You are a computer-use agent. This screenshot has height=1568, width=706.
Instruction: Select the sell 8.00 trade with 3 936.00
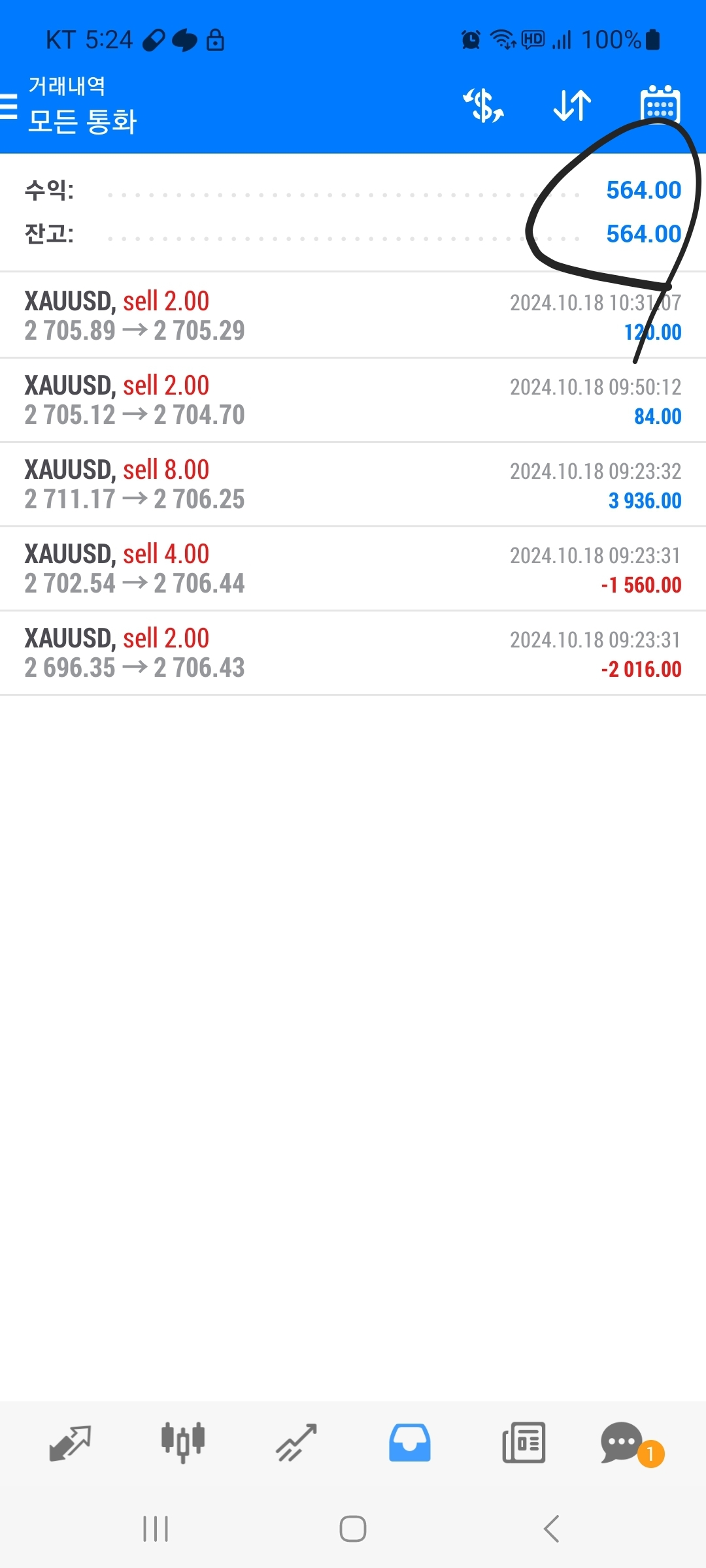pos(353,484)
